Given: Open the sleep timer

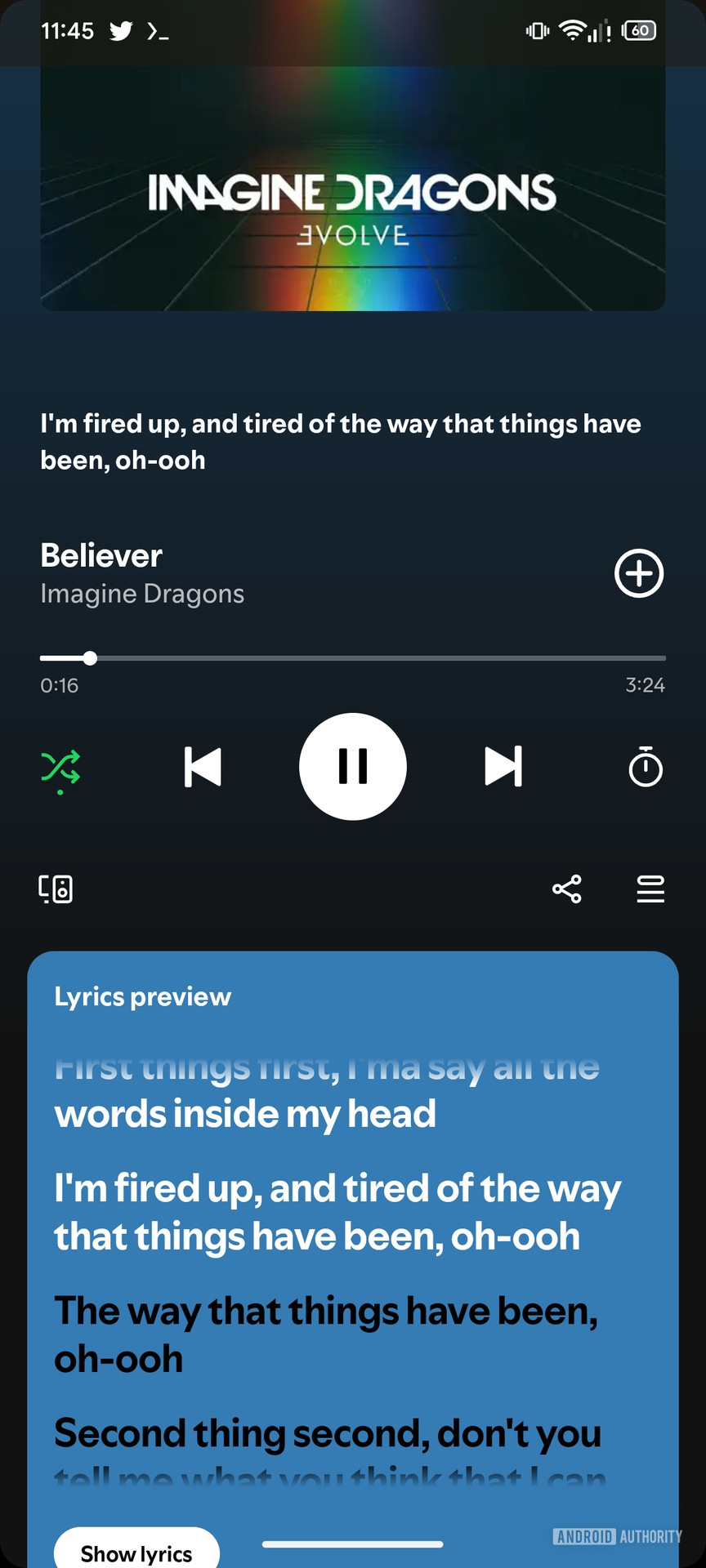Looking at the screenshot, I should (x=645, y=766).
